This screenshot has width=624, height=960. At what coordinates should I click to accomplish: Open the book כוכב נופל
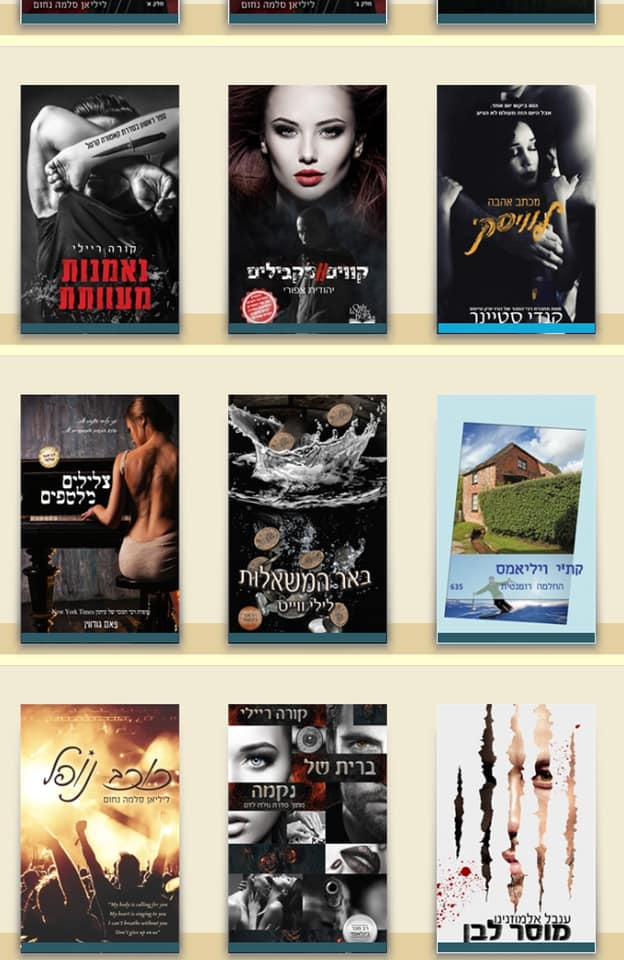100,828
